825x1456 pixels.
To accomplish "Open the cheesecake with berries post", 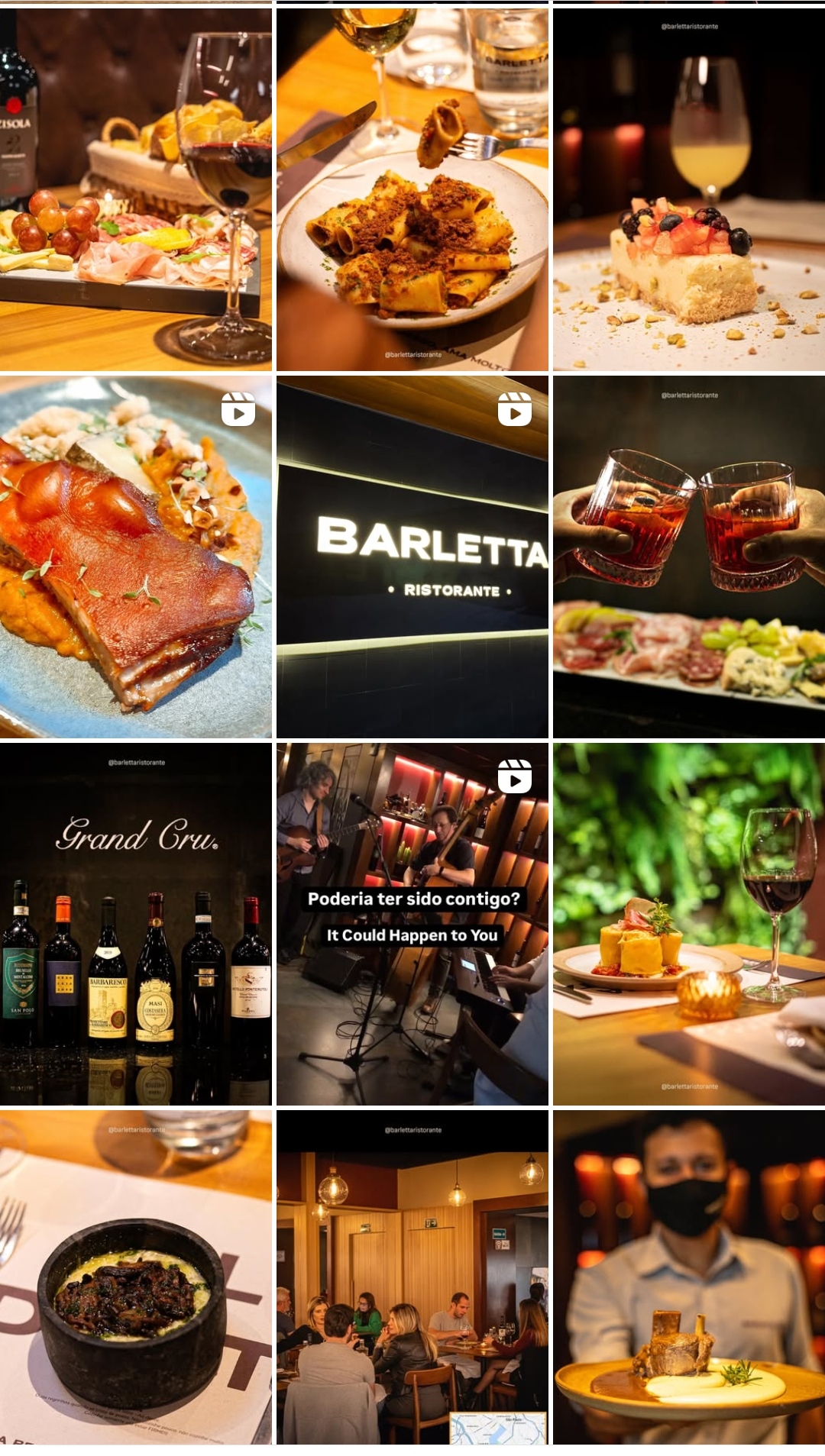I will click(688, 189).
